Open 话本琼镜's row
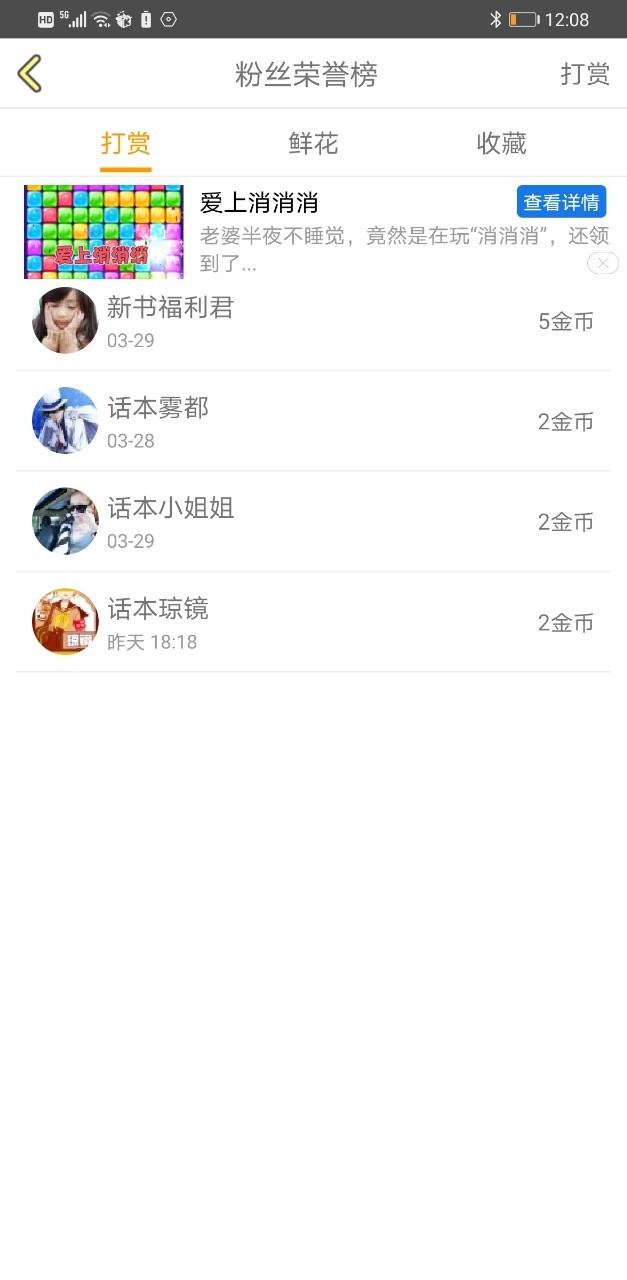The width and height of the screenshot is (627, 1280). (x=313, y=622)
